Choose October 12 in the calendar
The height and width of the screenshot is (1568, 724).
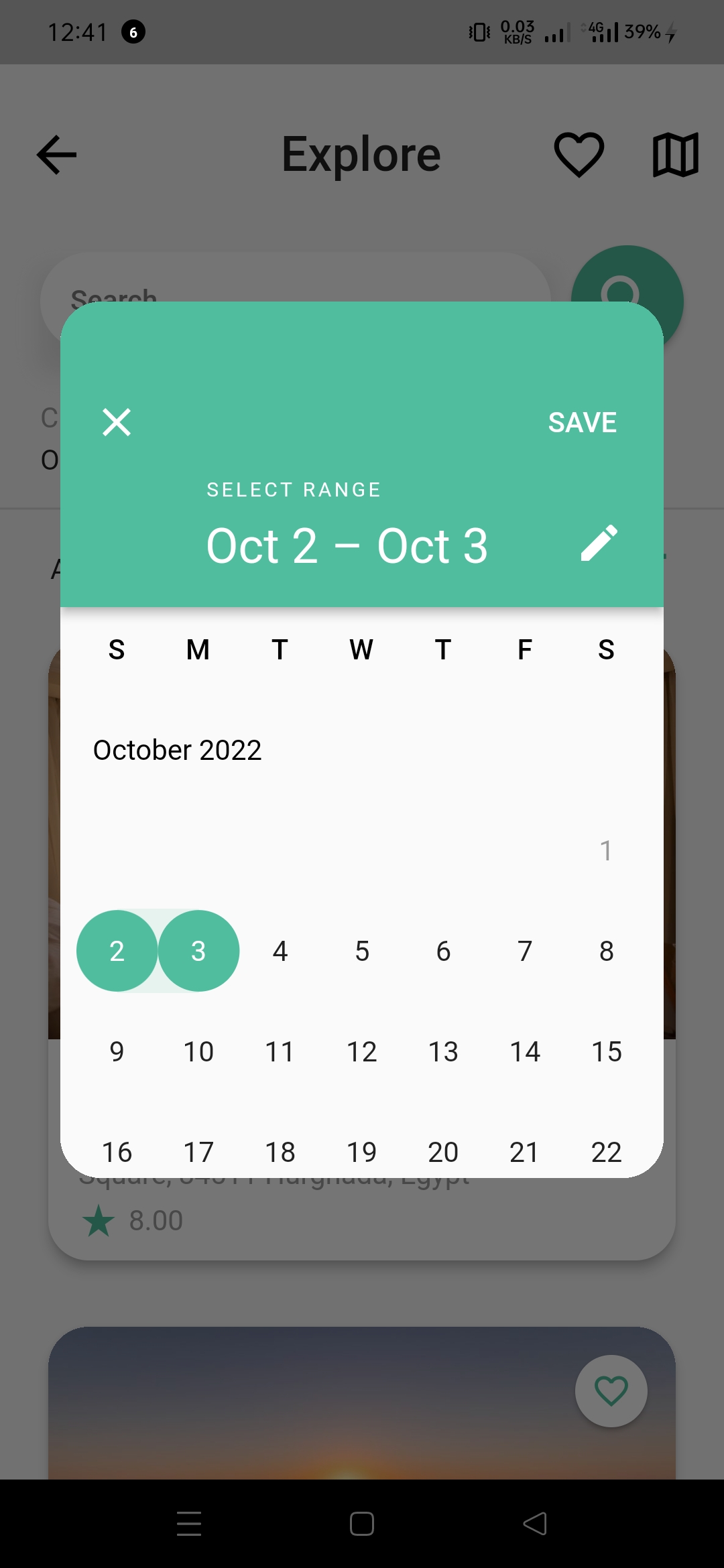(362, 1051)
